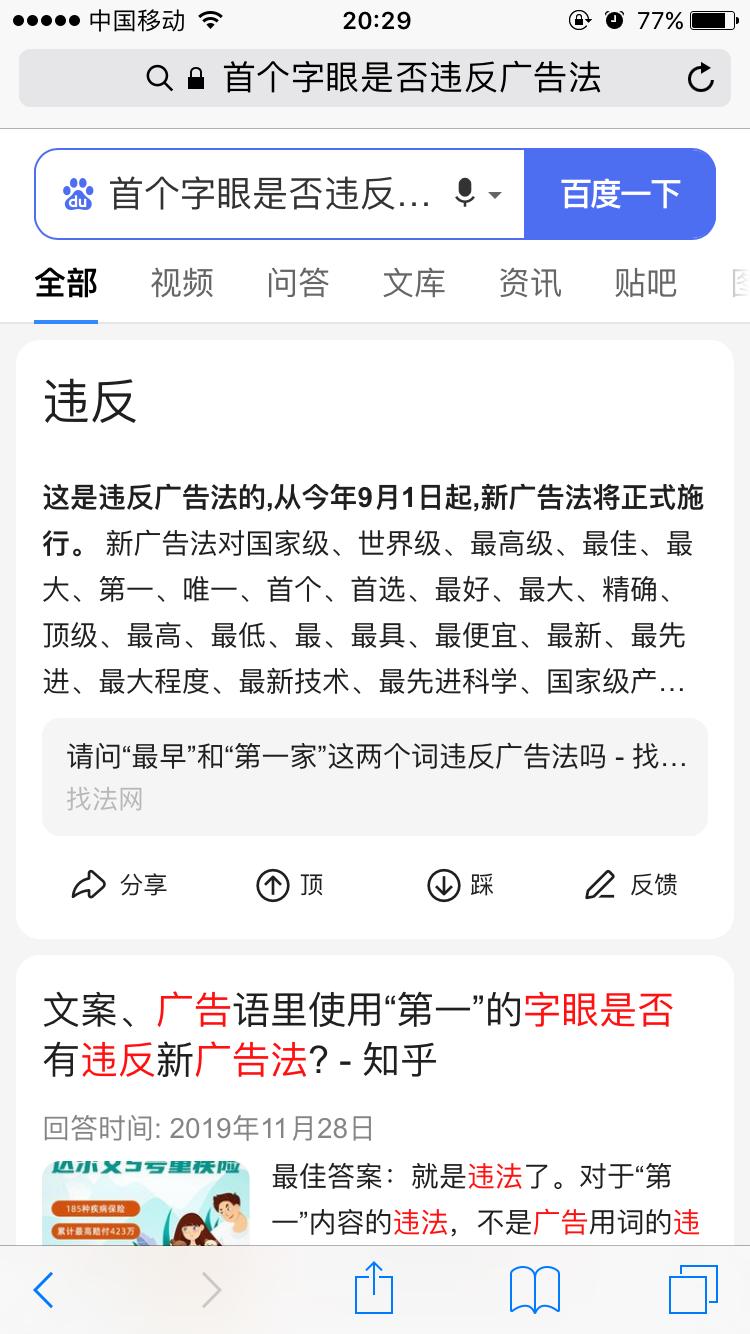
Task: Hit the 百度一下 search button
Action: click(620, 194)
